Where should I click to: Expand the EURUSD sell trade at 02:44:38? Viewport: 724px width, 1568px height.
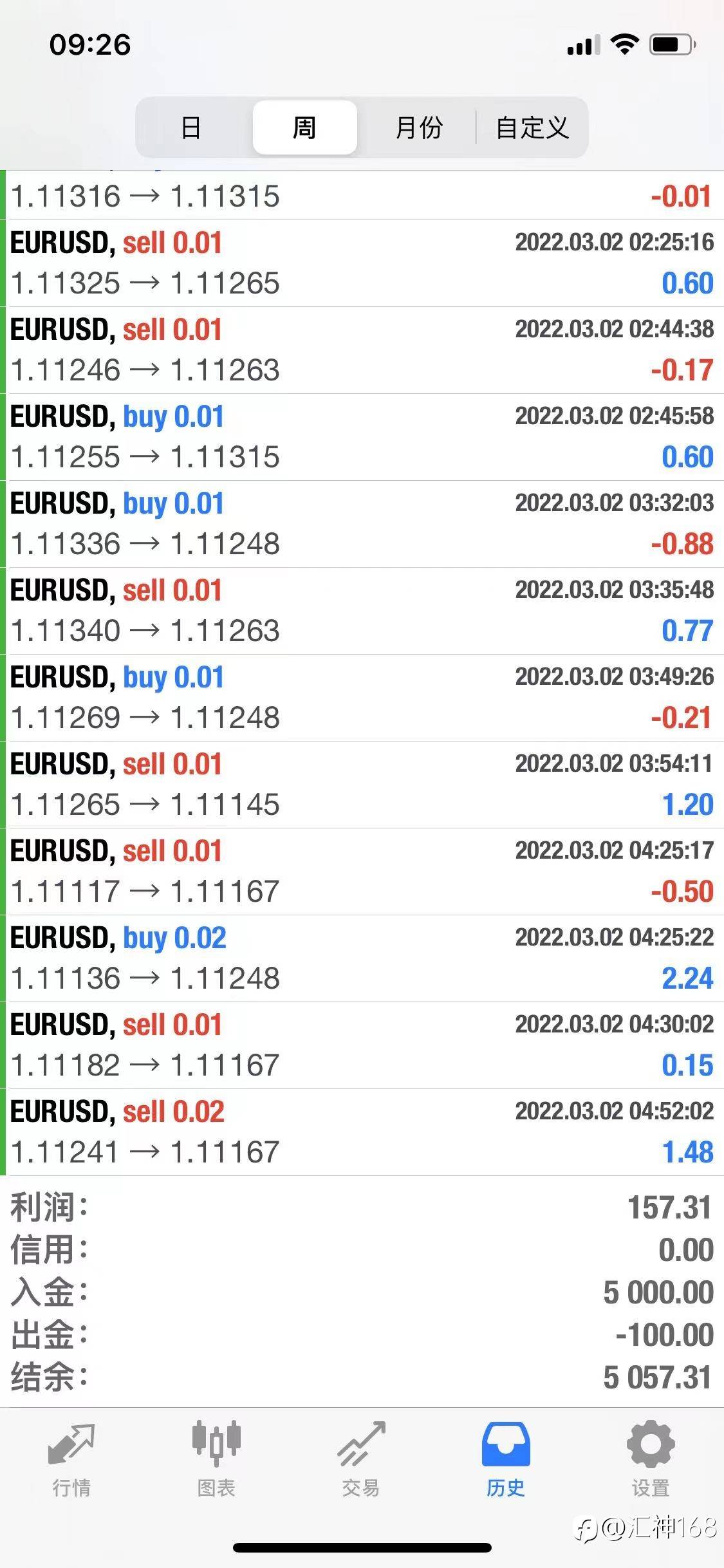[x=362, y=350]
